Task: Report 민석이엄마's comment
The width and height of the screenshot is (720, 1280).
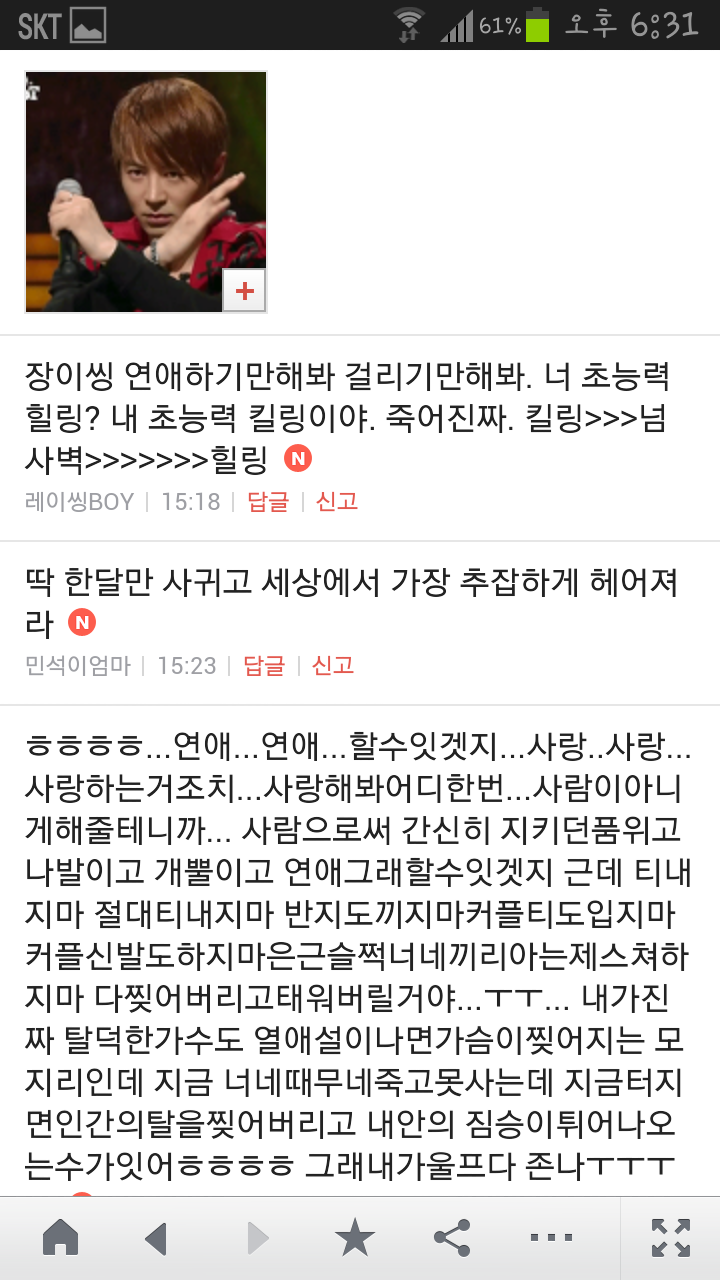Action: pyautogui.click(x=333, y=666)
